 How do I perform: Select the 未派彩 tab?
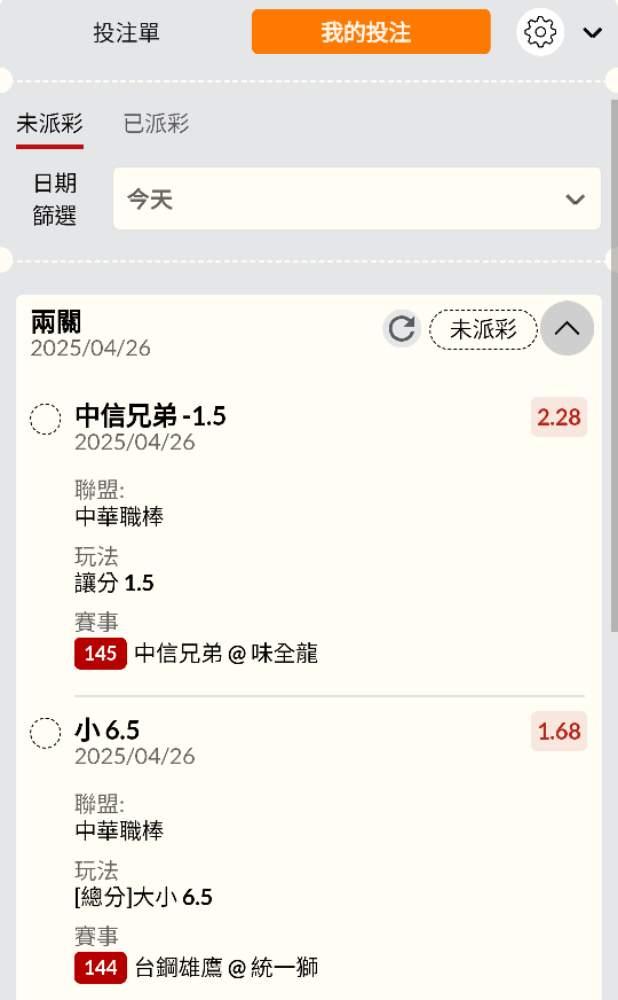tap(49, 124)
